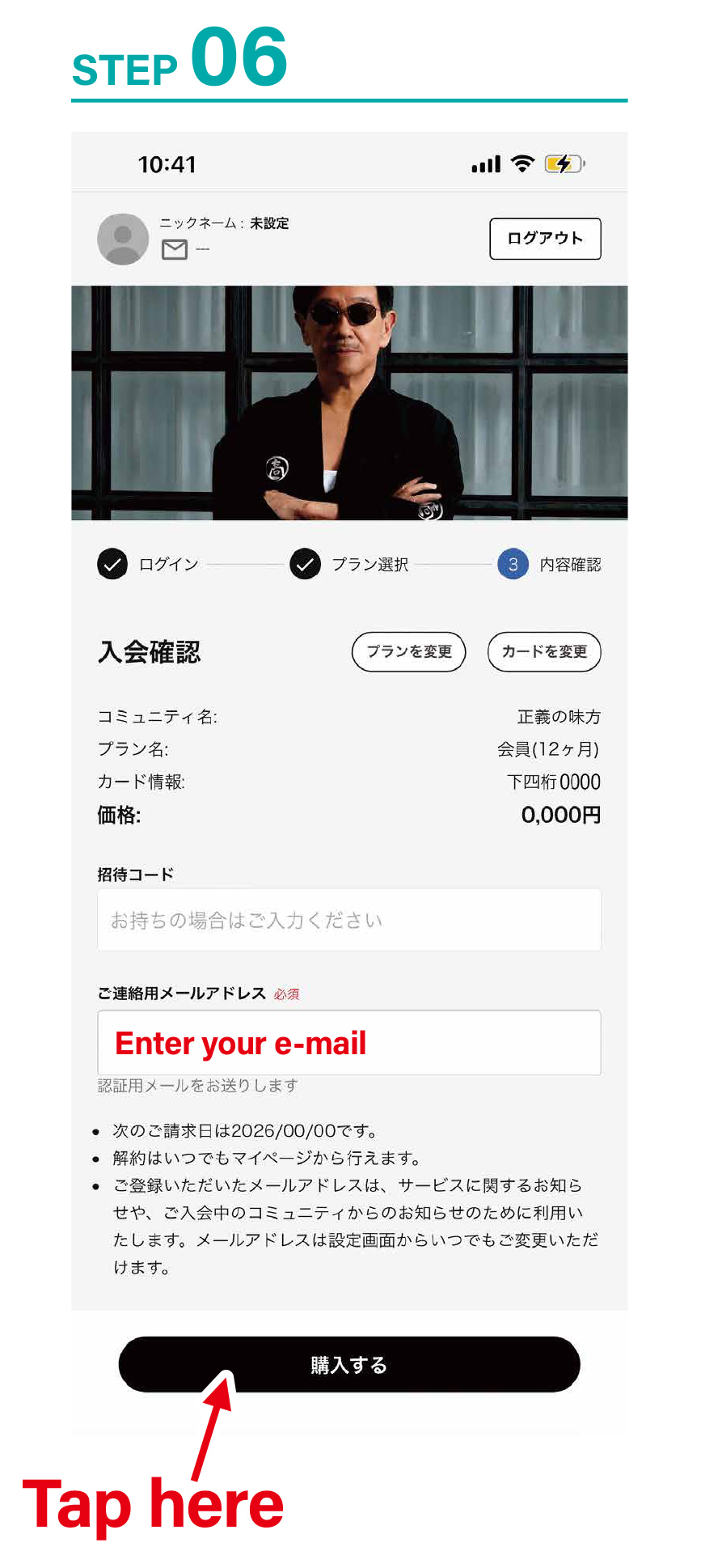Tap the hero photo of the man

click(349, 402)
